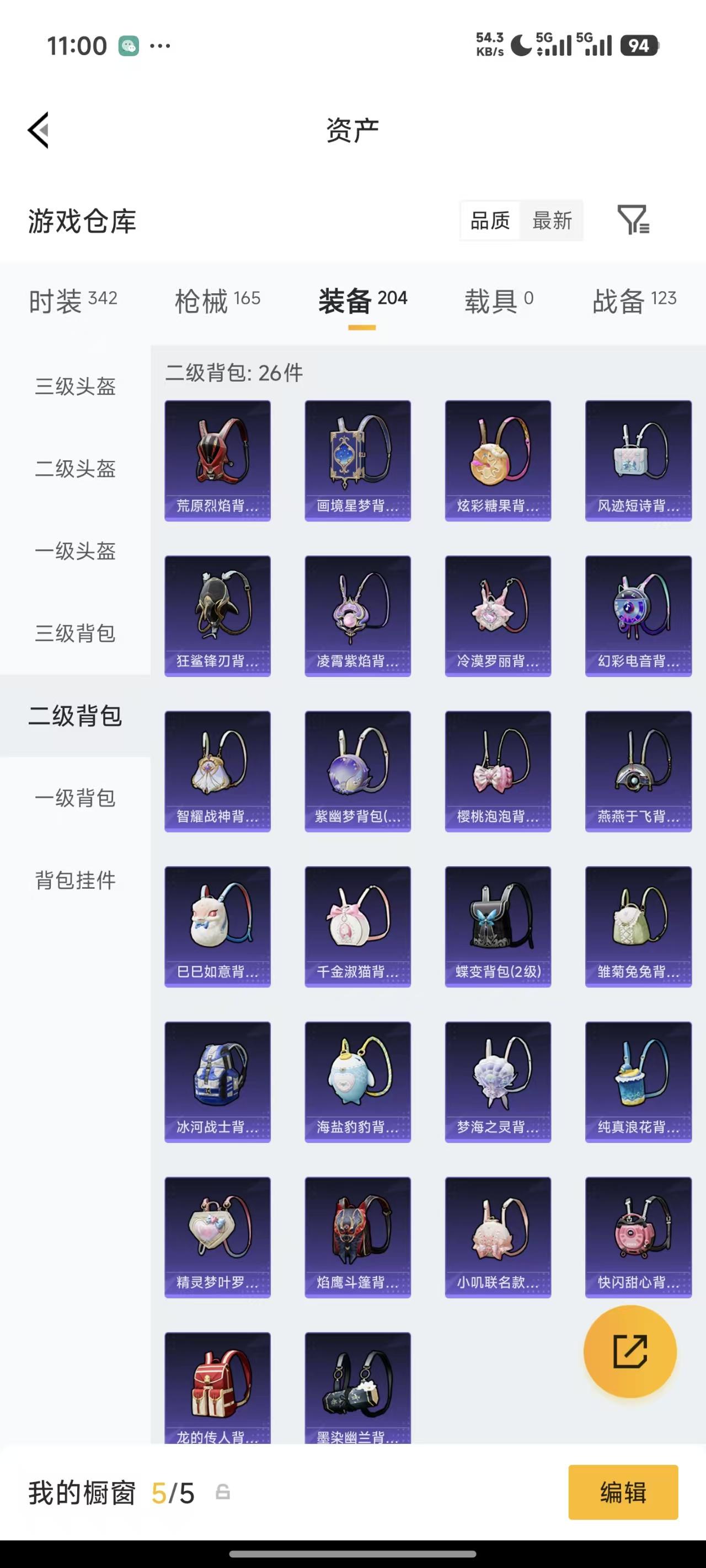Toggle sorting to 最新
The height and width of the screenshot is (1568, 706).
coord(551,221)
